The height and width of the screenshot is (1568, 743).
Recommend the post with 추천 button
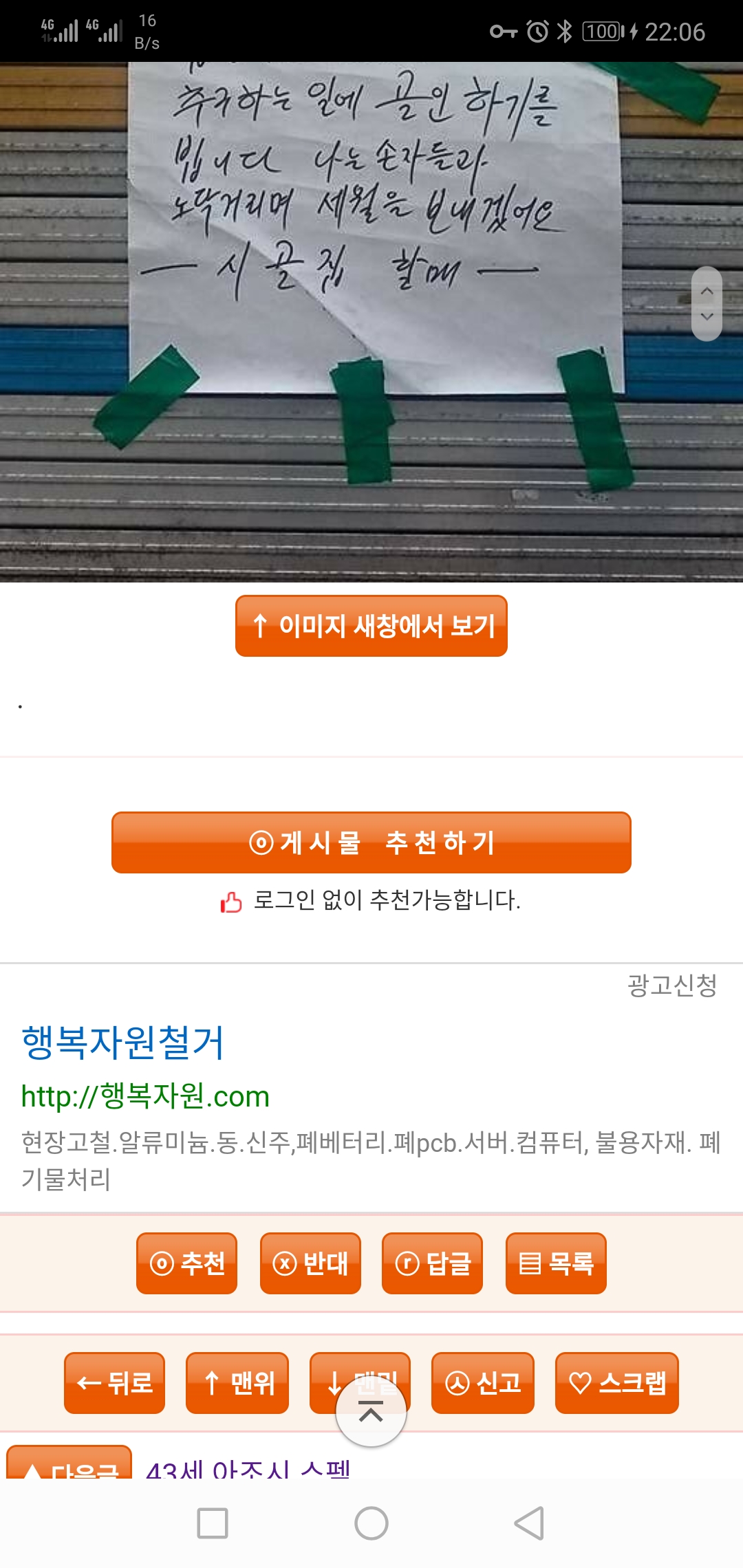click(x=187, y=1263)
